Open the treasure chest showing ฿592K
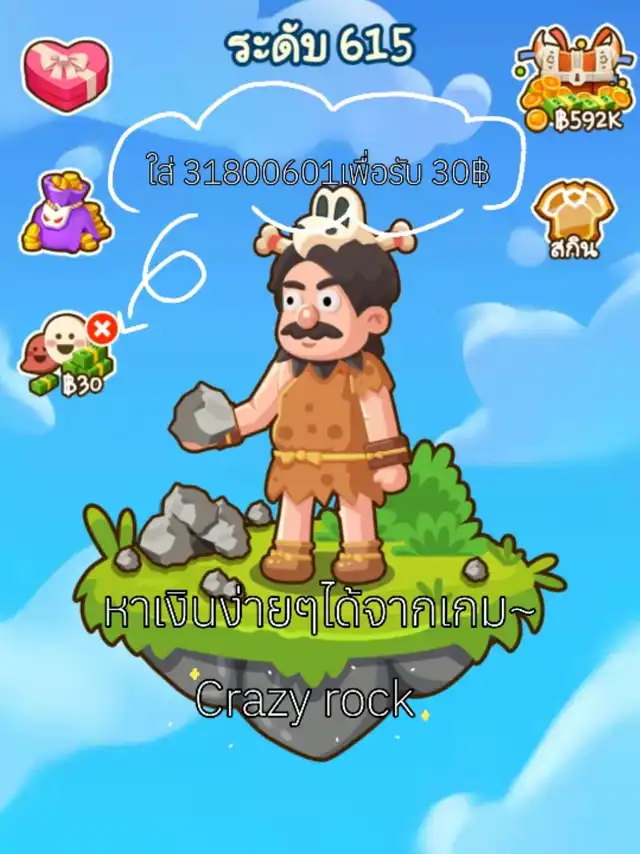Image resolution: width=640 pixels, height=854 pixels. [576, 78]
